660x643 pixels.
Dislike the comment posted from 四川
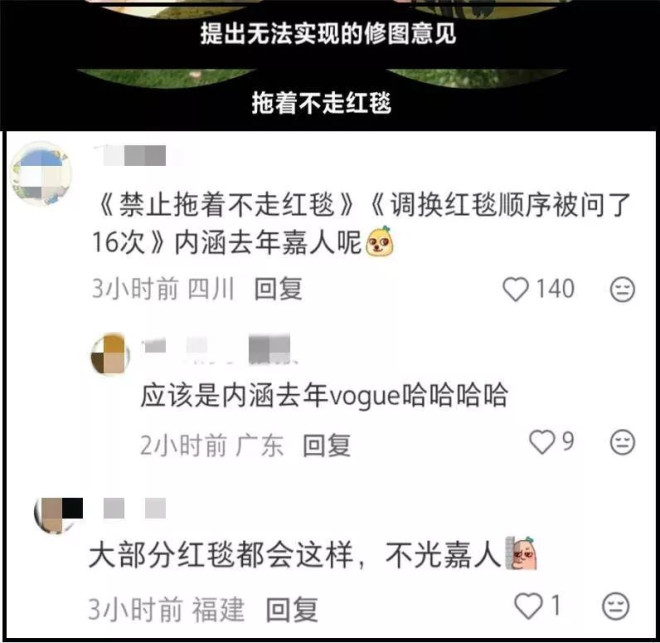622,289
